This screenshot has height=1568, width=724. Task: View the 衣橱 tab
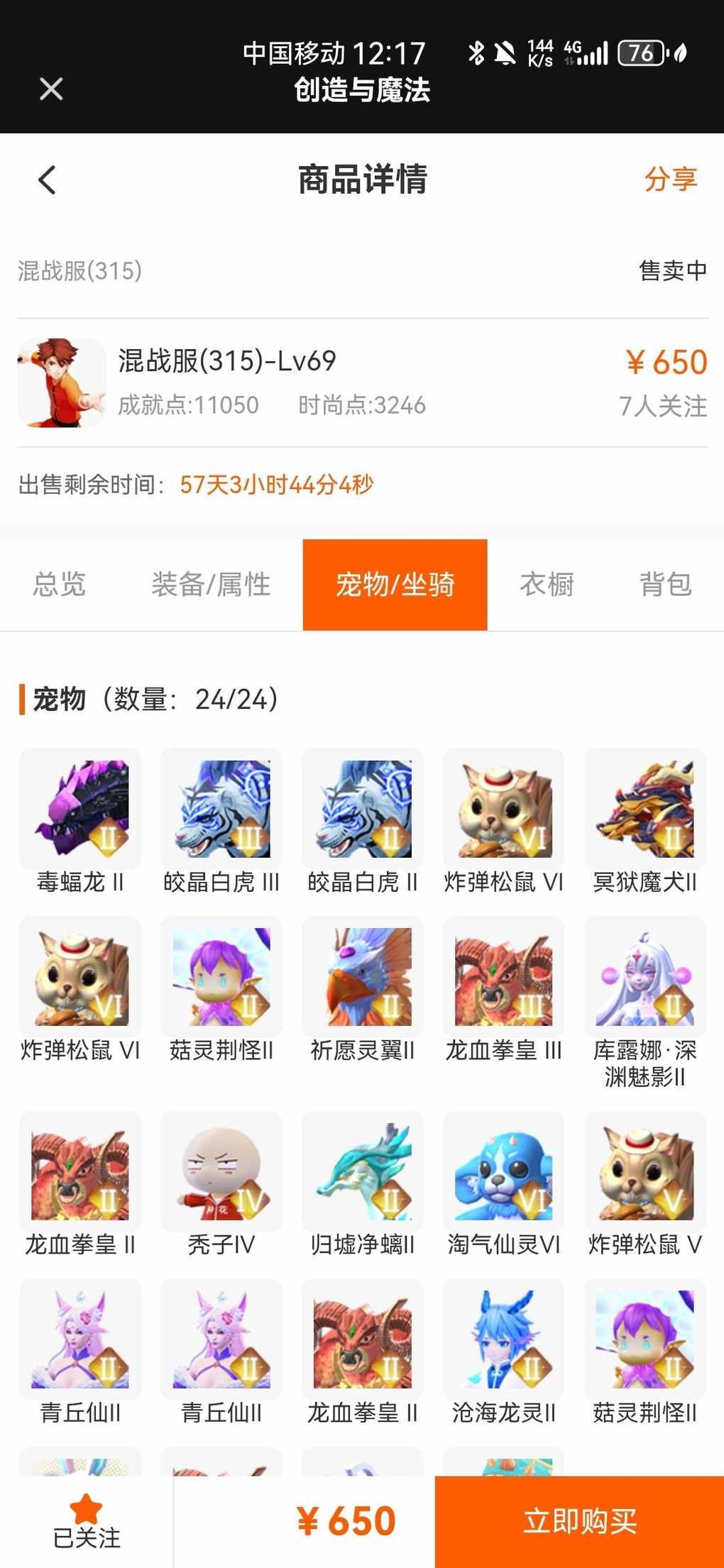(x=547, y=585)
